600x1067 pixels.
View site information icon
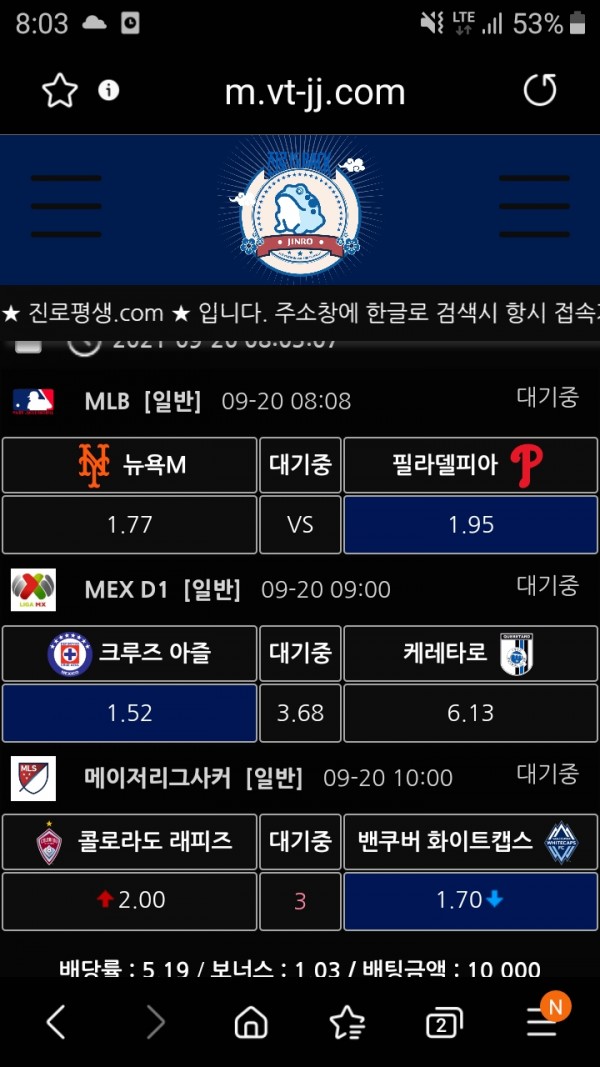(x=109, y=91)
